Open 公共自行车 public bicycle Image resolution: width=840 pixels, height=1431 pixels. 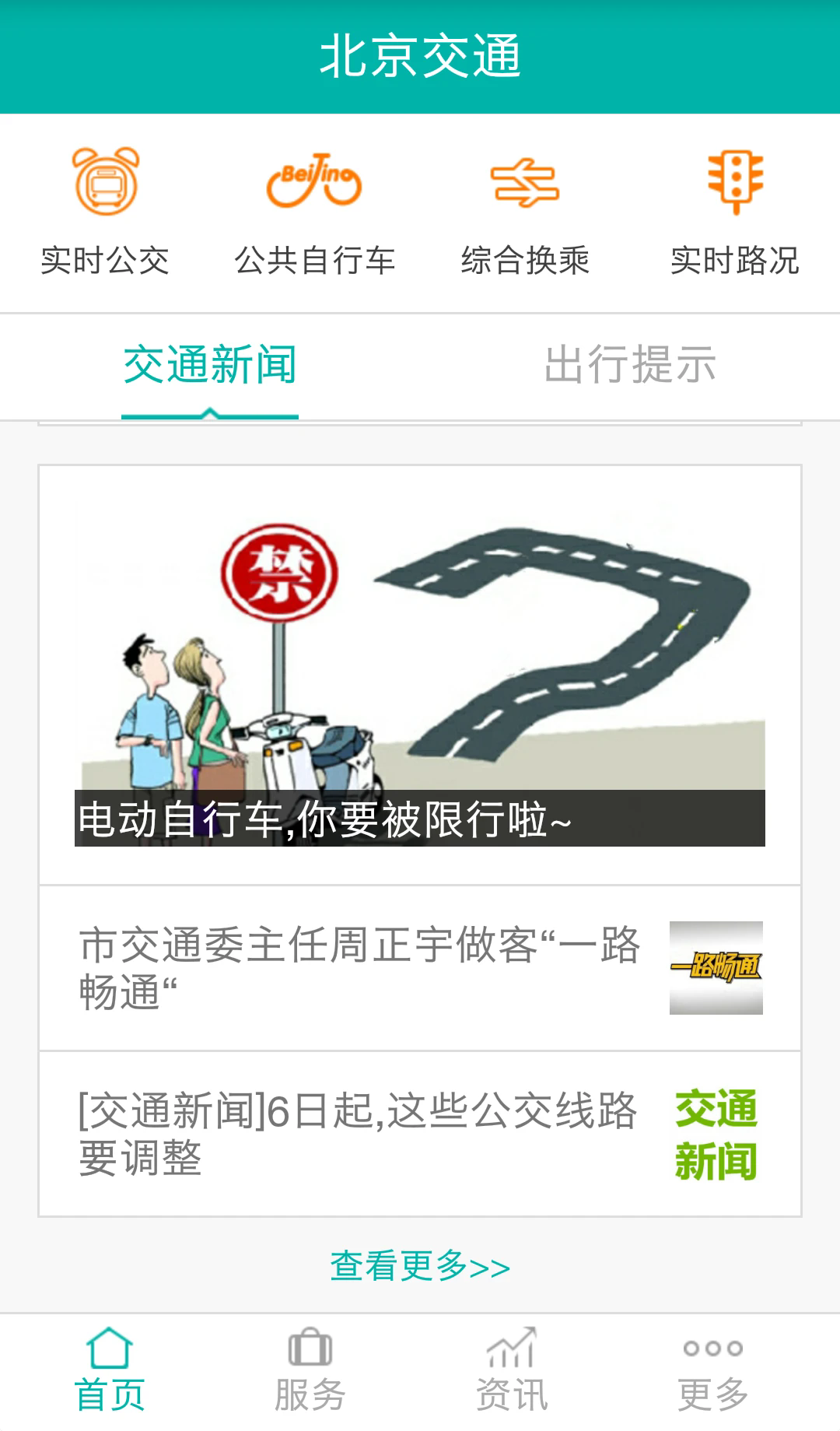(x=314, y=212)
